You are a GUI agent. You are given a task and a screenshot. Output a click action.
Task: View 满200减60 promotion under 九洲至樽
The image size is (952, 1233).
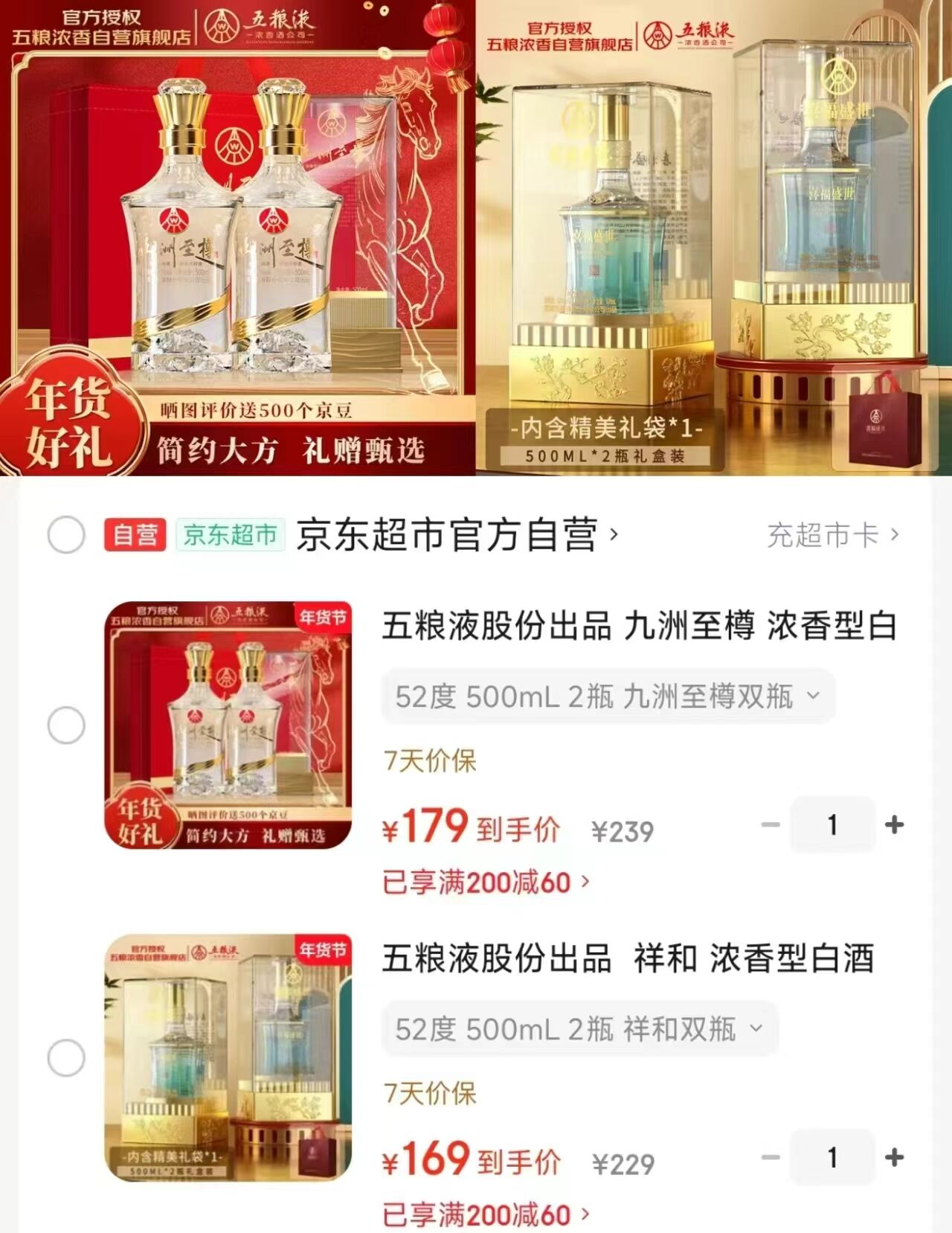[x=485, y=883]
